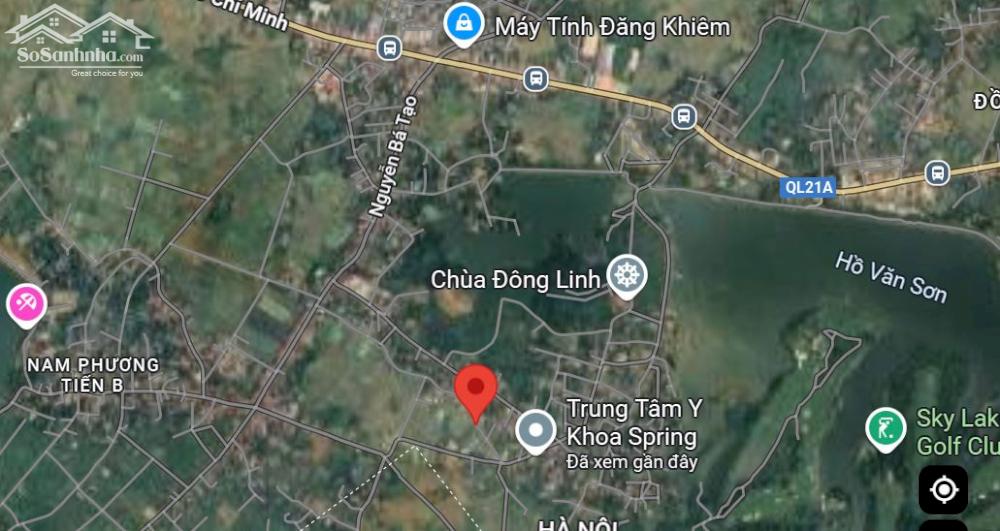Image resolution: width=1000 pixels, height=531 pixels.
Task: Select the Chùa Đông Linh temple marker
Action: pos(627,276)
